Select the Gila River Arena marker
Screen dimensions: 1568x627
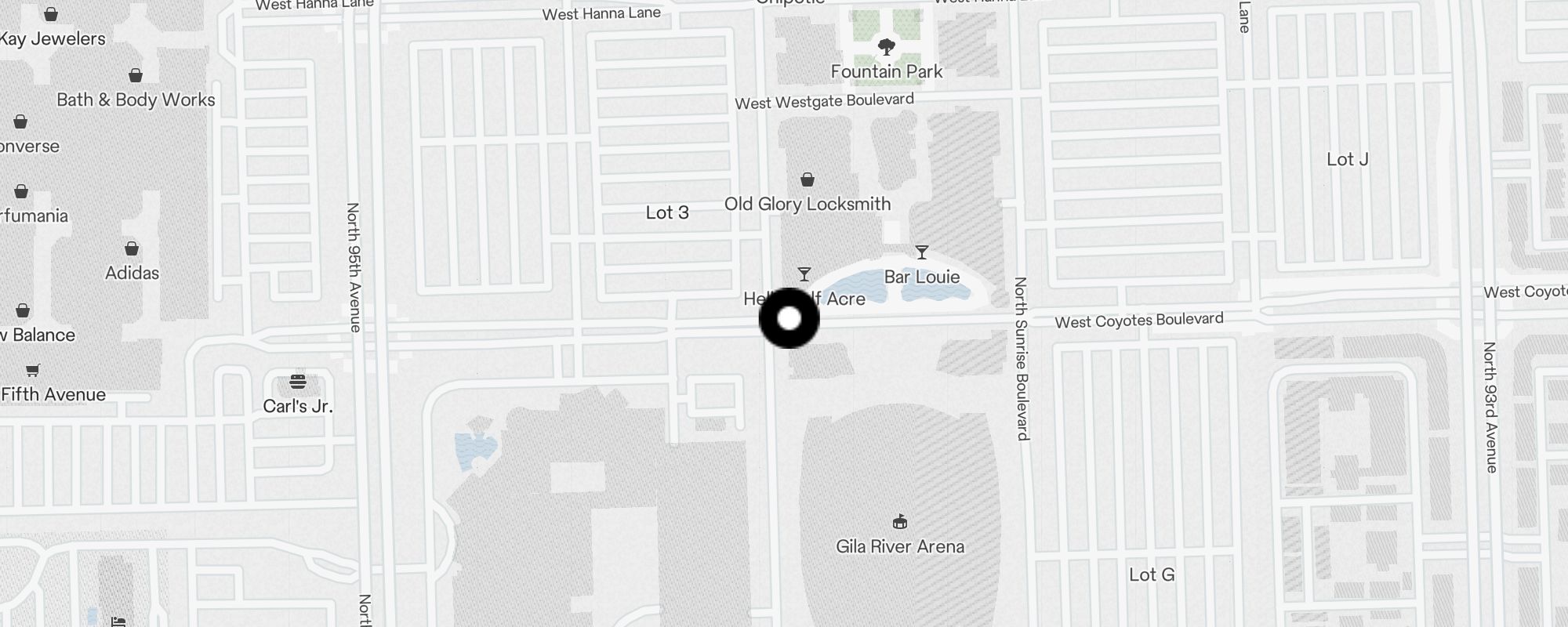click(900, 522)
